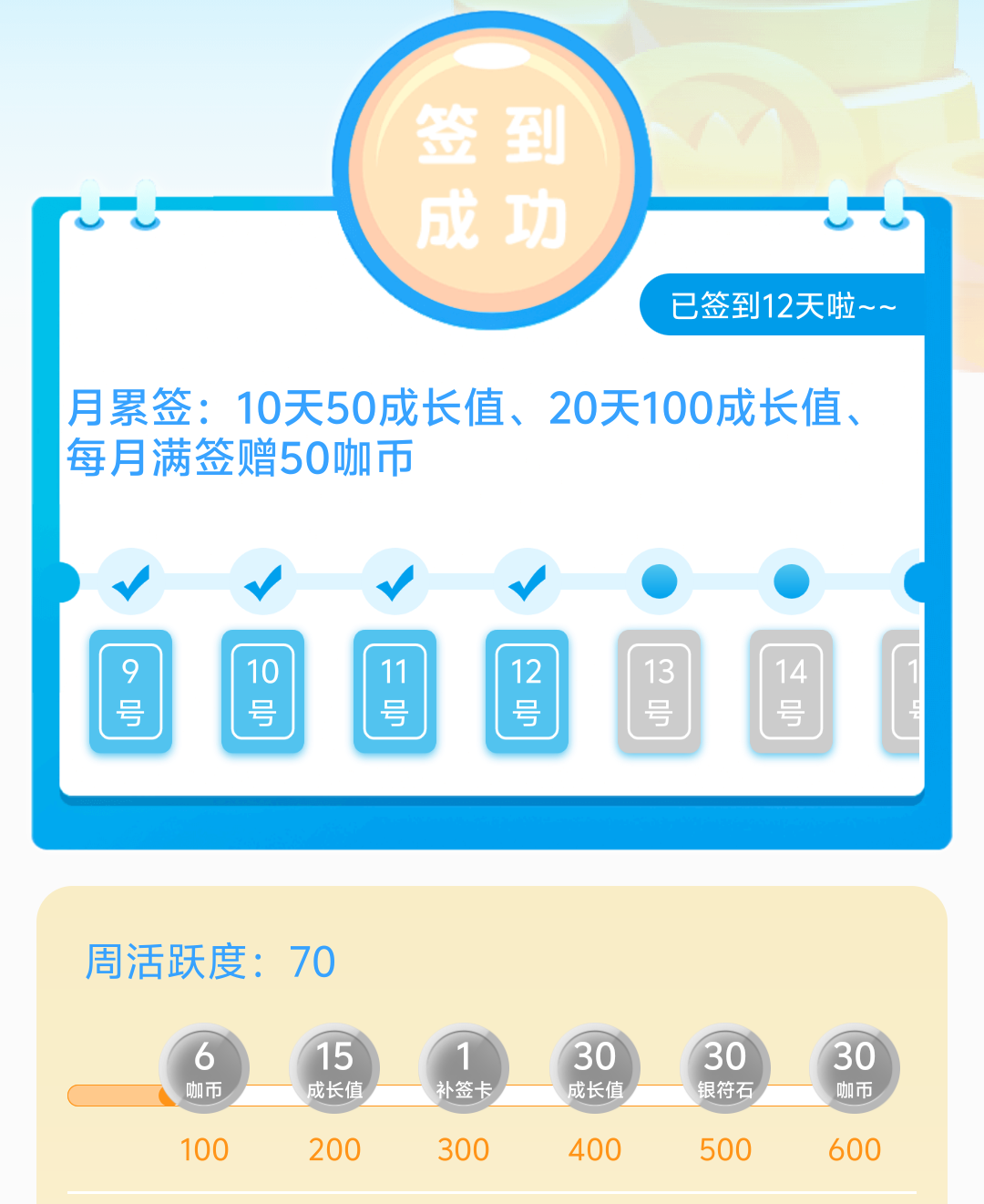Tap the 签到成功 sign-in circle
This screenshot has width=984, height=1204.
(x=492, y=173)
